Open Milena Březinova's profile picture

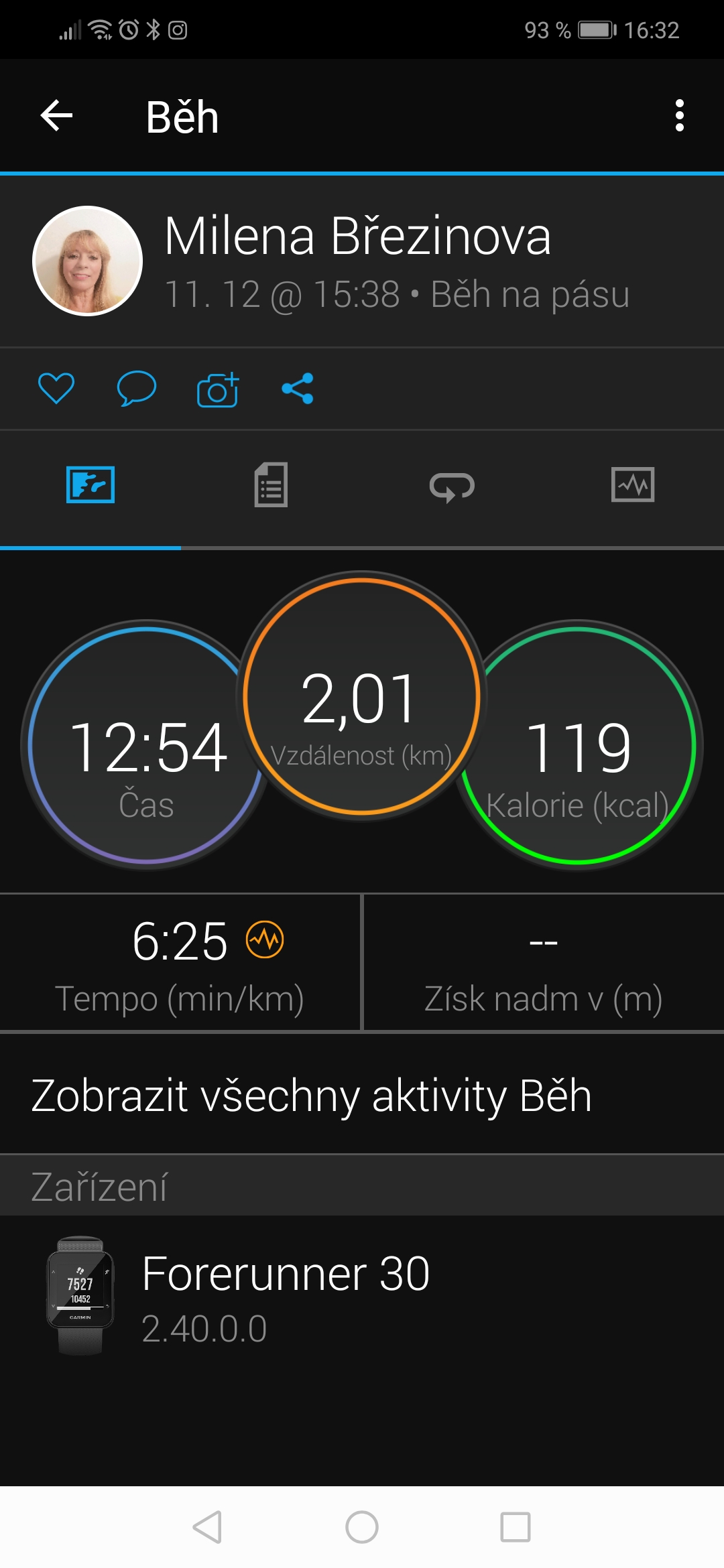(x=88, y=261)
